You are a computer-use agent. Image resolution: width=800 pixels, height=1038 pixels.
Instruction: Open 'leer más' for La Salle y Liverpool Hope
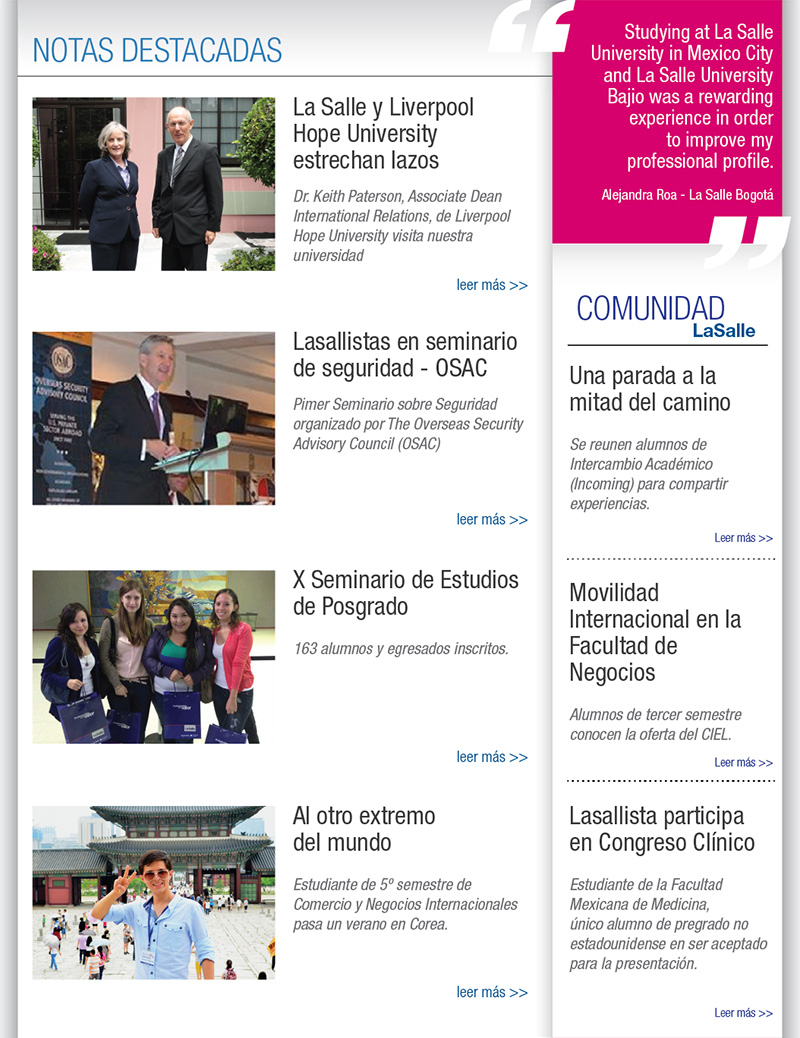pyautogui.click(x=492, y=285)
